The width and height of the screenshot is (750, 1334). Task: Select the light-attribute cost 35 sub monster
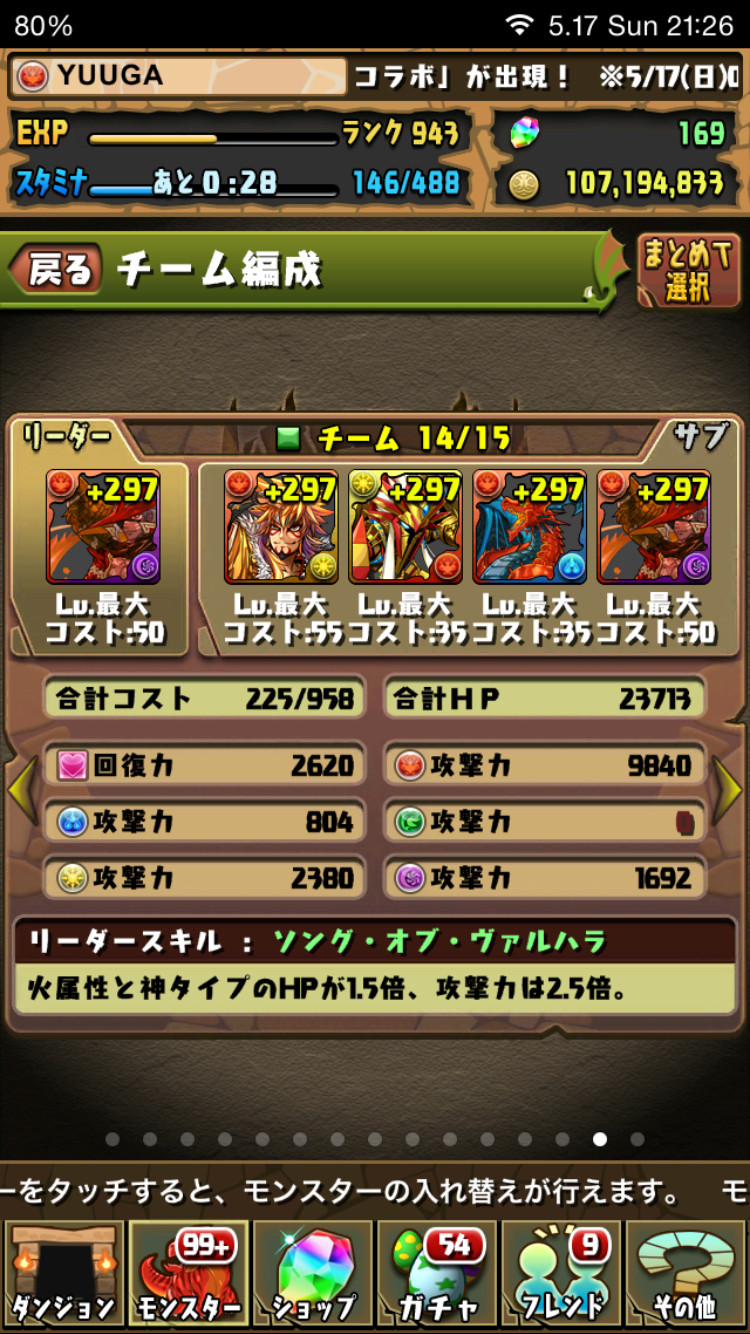pos(405,527)
